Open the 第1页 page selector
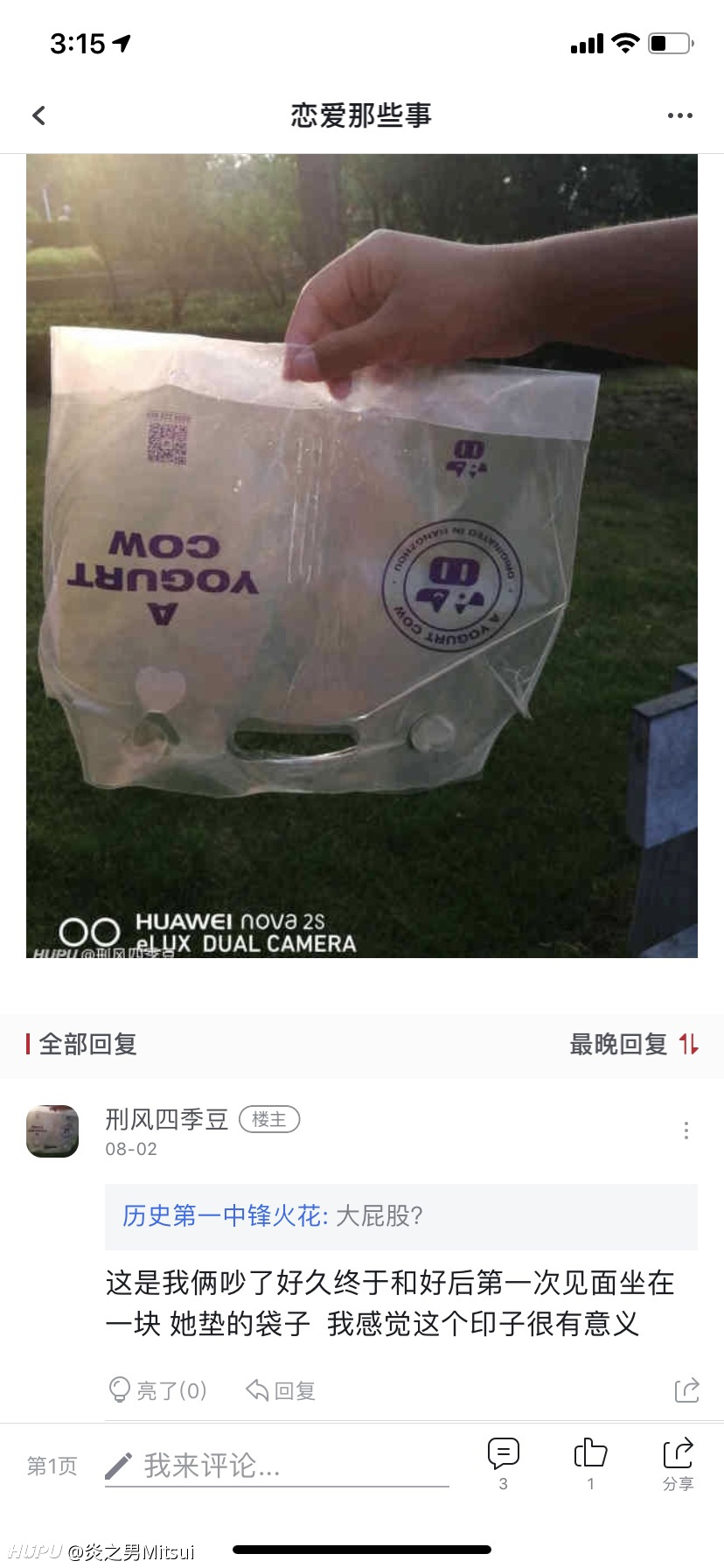This screenshot has height=1568, width=724. click(52, 1466)
